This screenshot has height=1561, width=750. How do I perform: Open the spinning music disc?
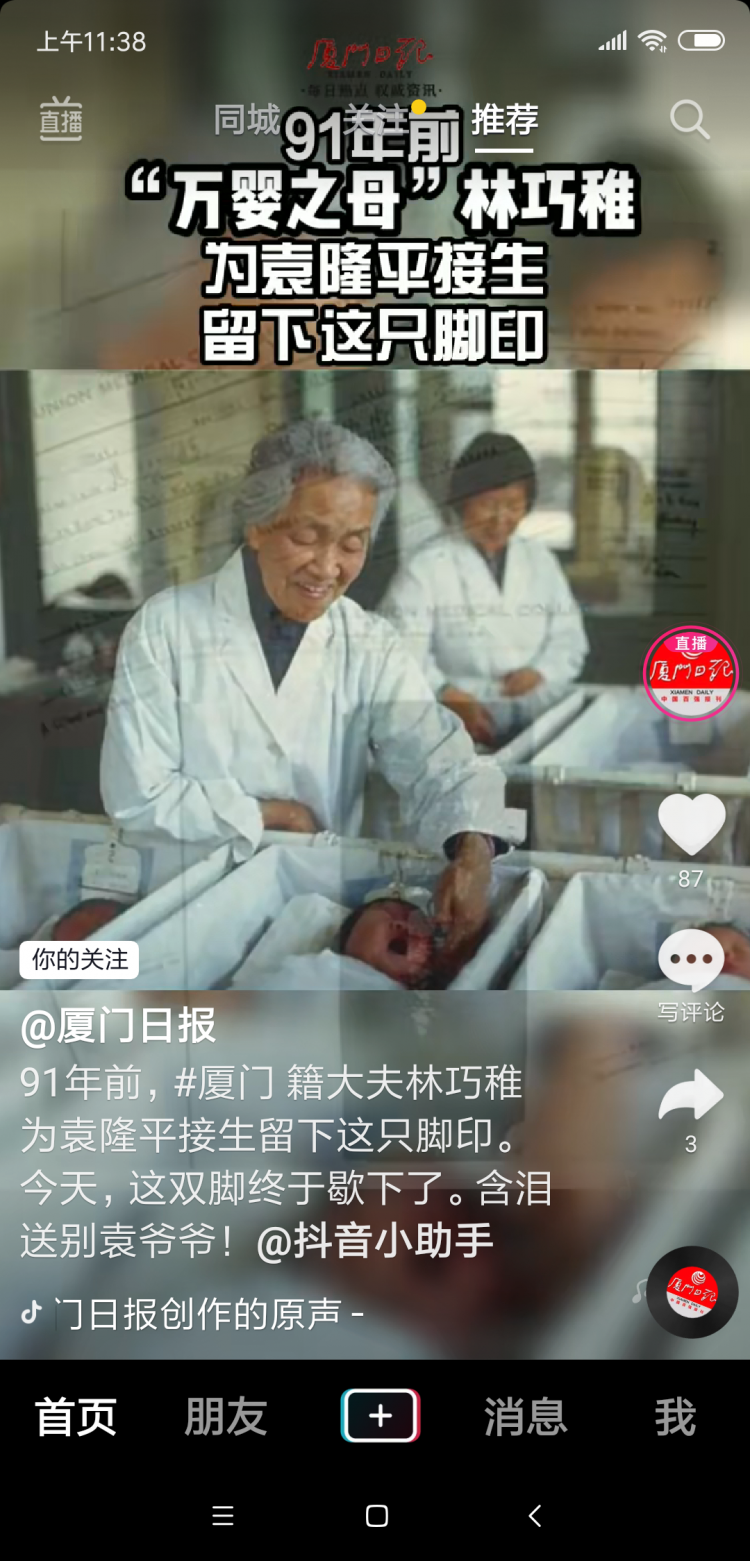692,1292
